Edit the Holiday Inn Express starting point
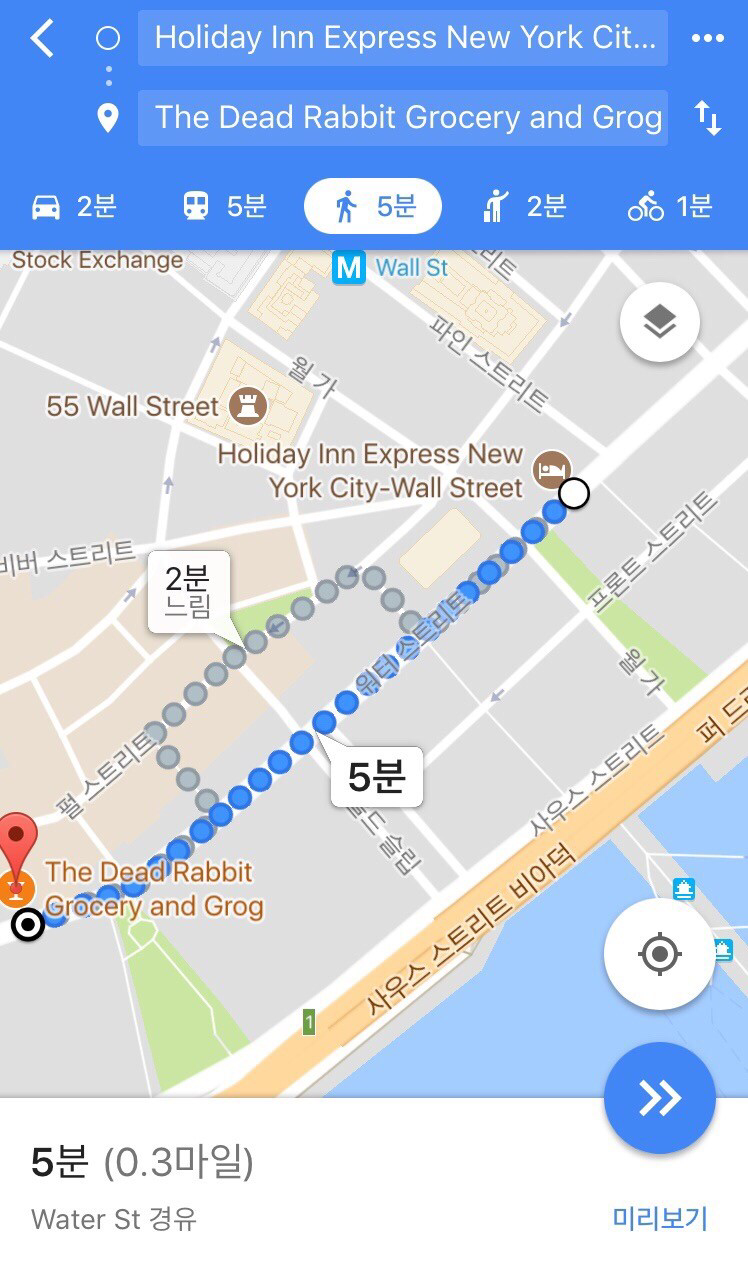The image size is (748, 1274). click(403, 39)
